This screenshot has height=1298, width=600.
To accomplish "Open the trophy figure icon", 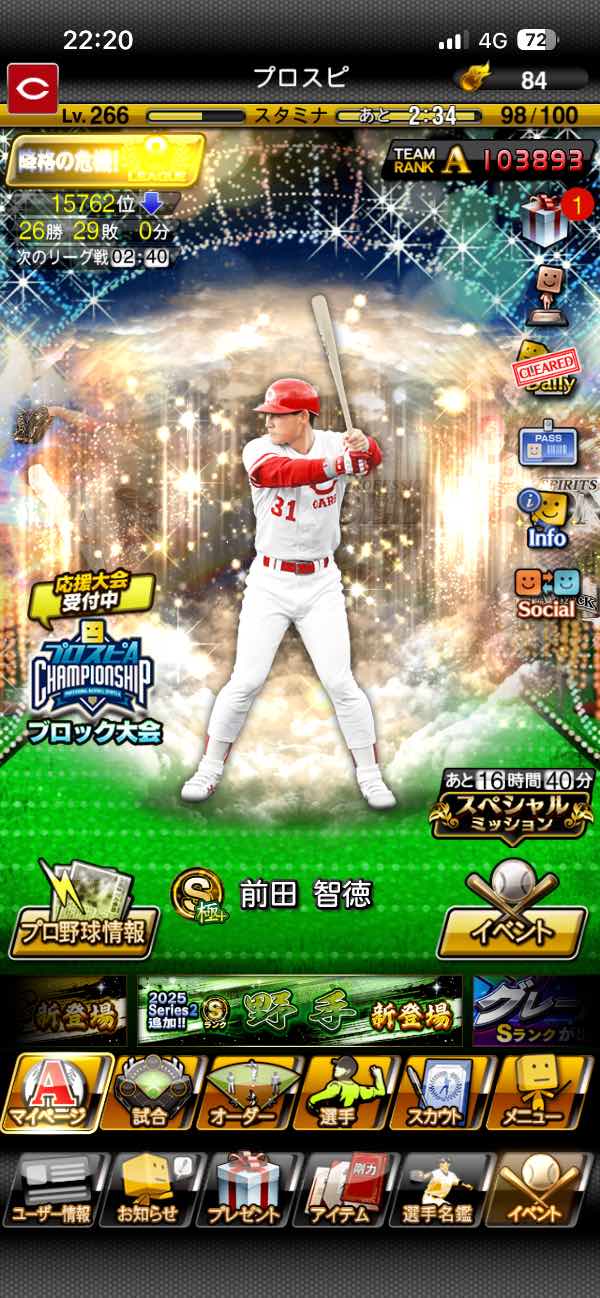I will [x=546, y=290].
